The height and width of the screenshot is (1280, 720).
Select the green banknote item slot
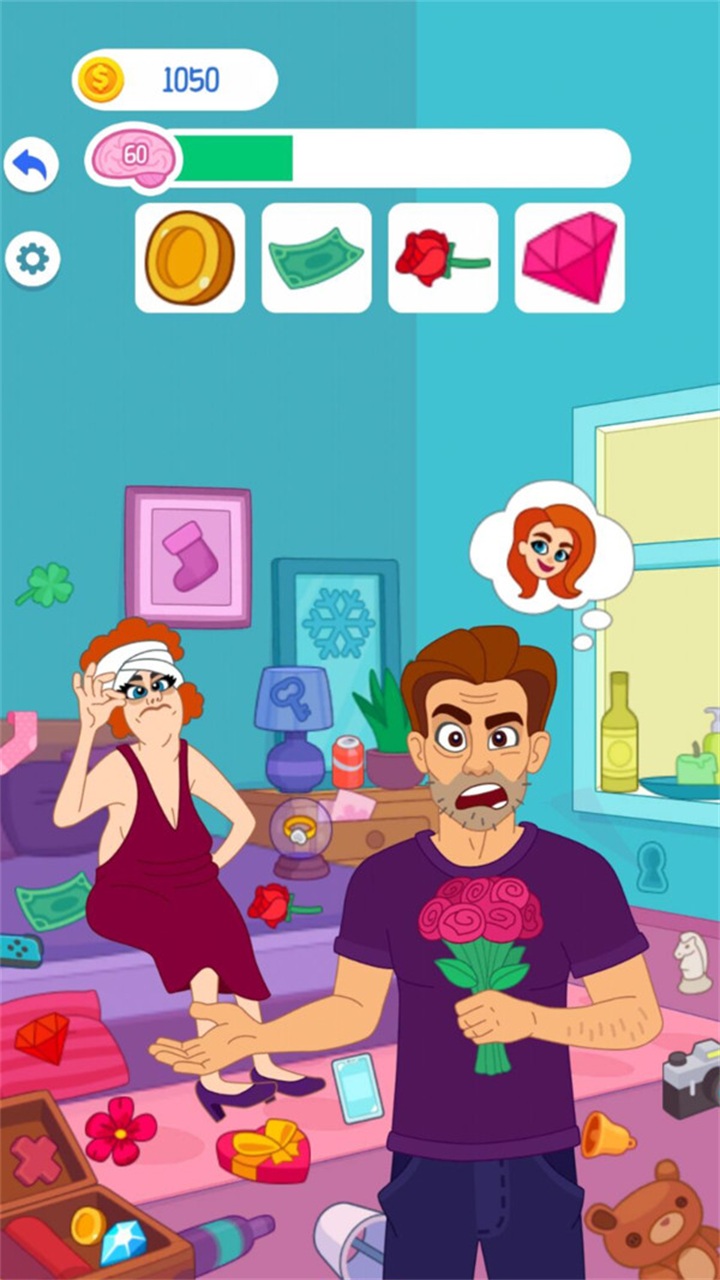(316, 258)
